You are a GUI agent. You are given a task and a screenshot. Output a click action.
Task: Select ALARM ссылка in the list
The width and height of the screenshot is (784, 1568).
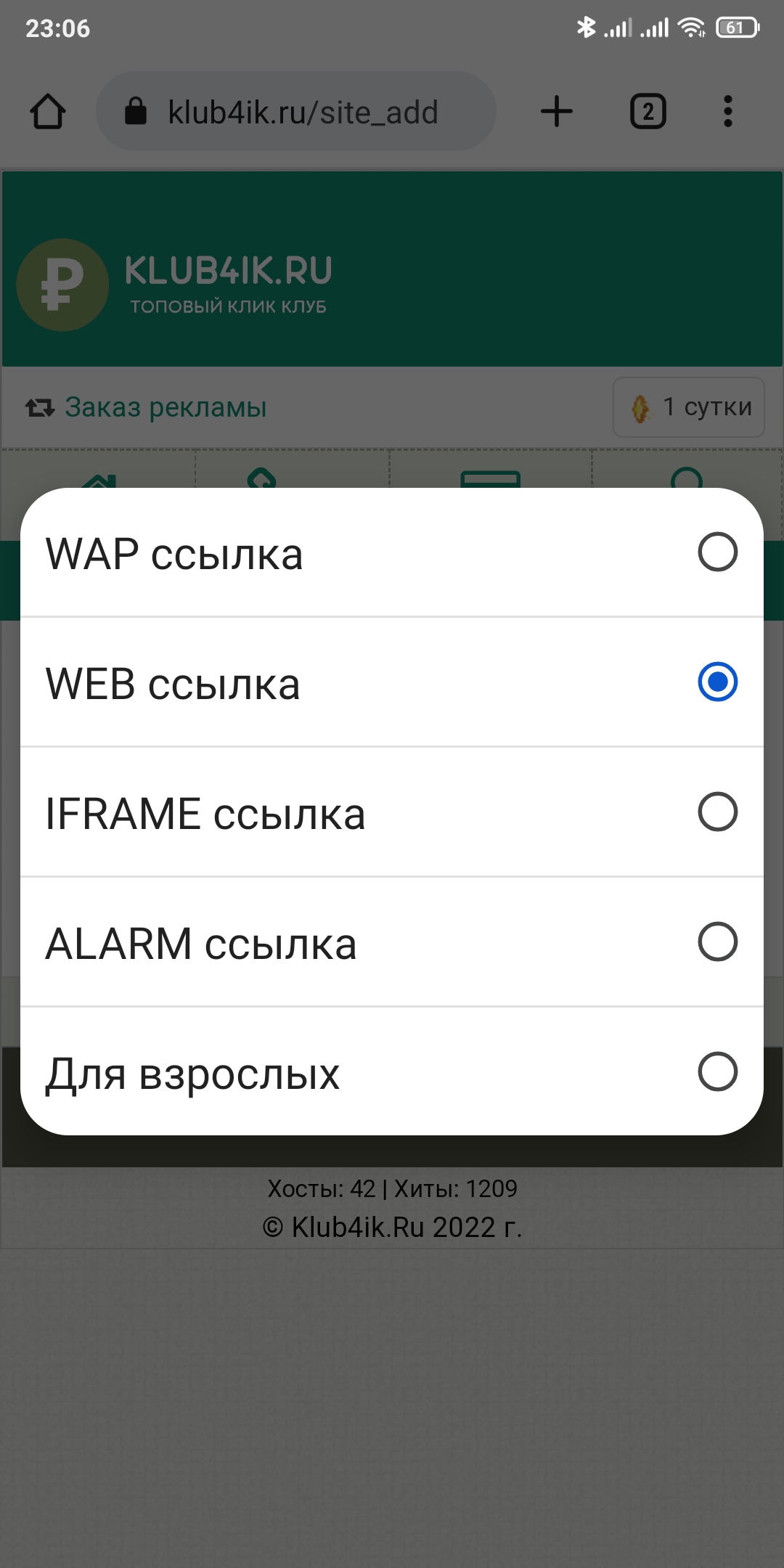tap(392, 942)
